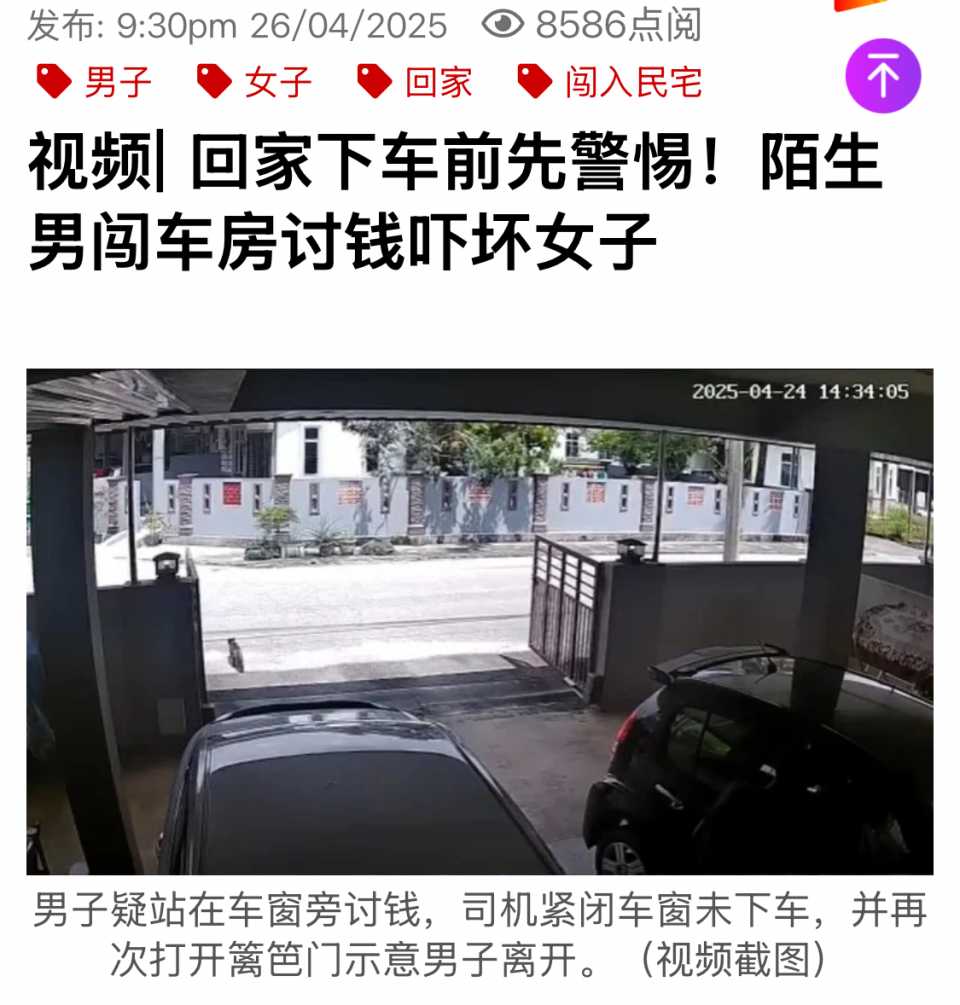Open the 男子 tag
960x1005 pixels.
pyautogui.click(x=97, y=82)
